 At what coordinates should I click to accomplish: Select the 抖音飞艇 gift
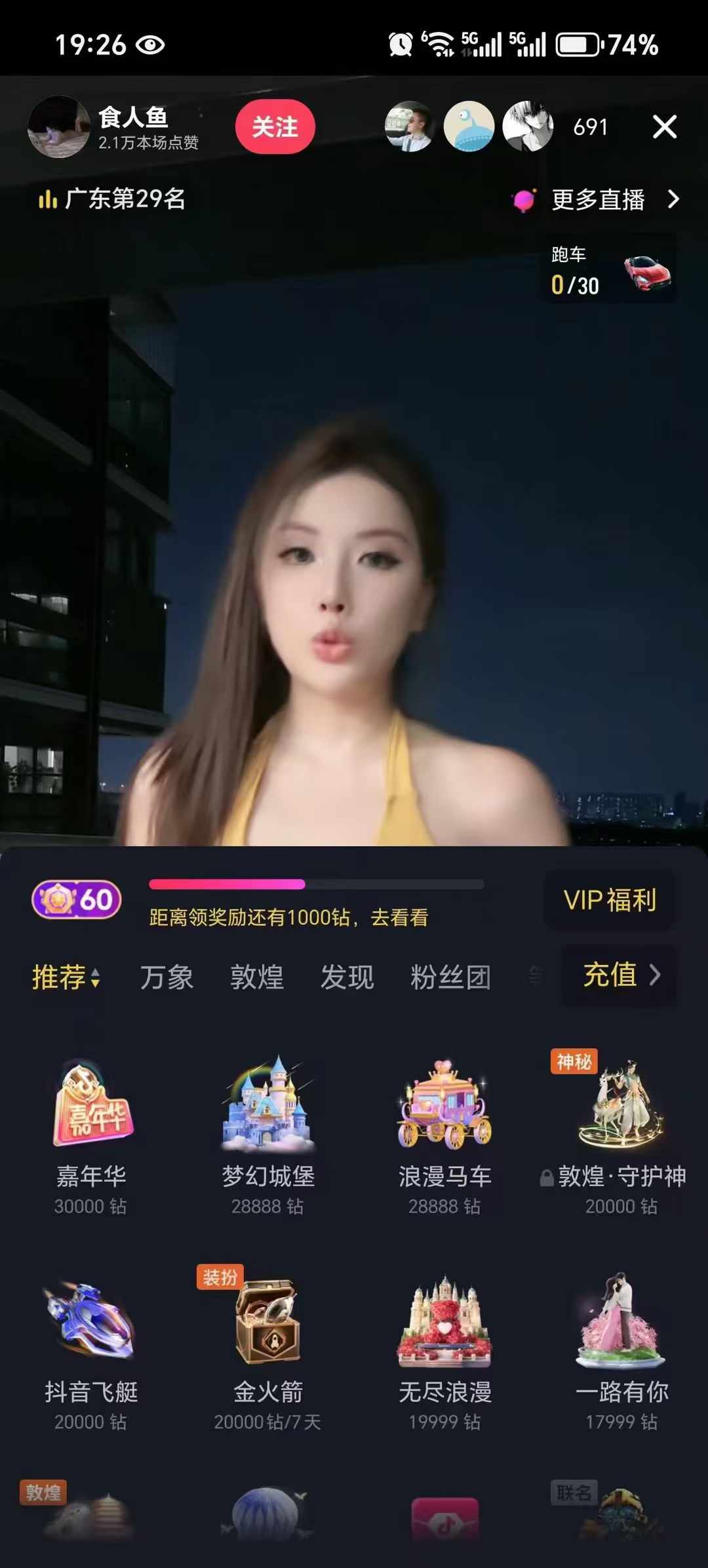tap(91, 1349)
